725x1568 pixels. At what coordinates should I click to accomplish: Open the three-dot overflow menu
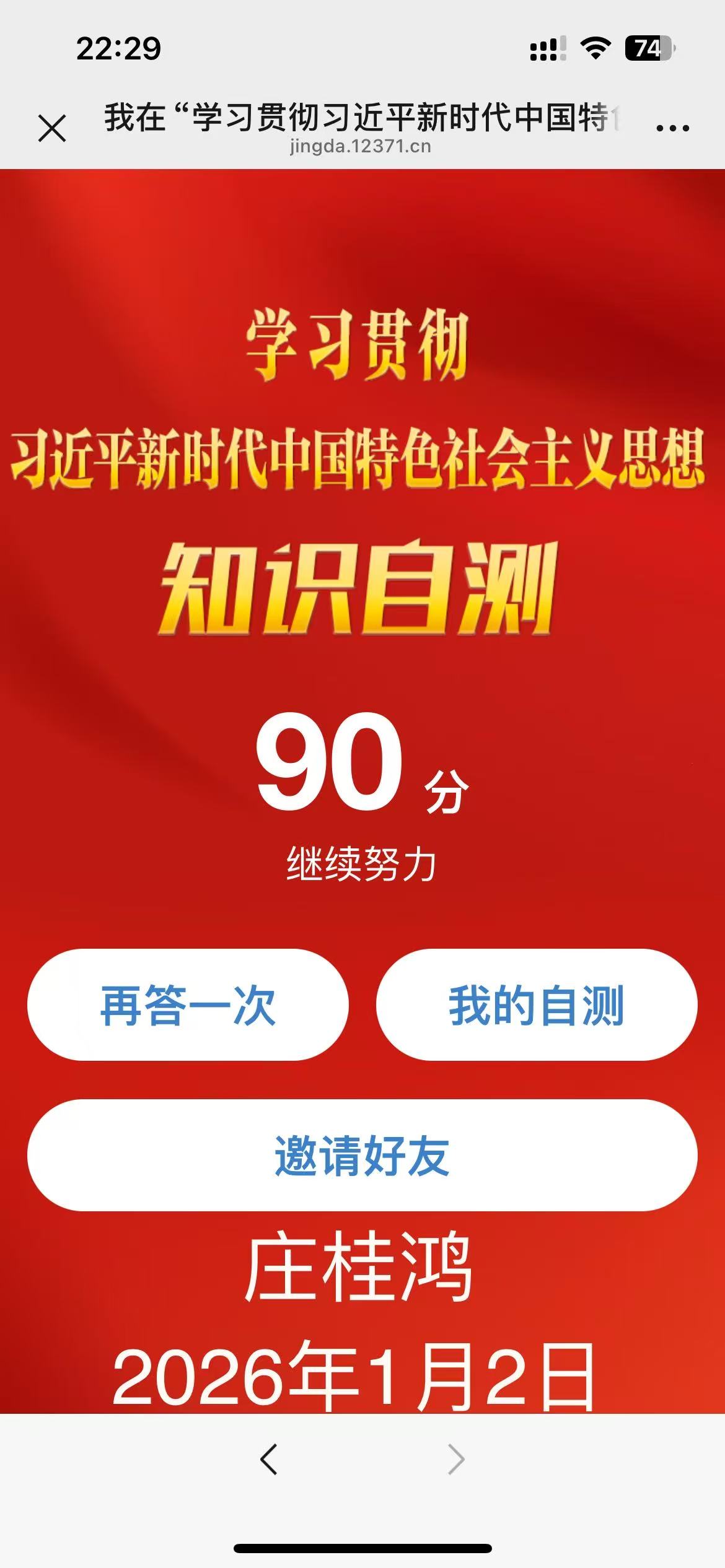672,128
